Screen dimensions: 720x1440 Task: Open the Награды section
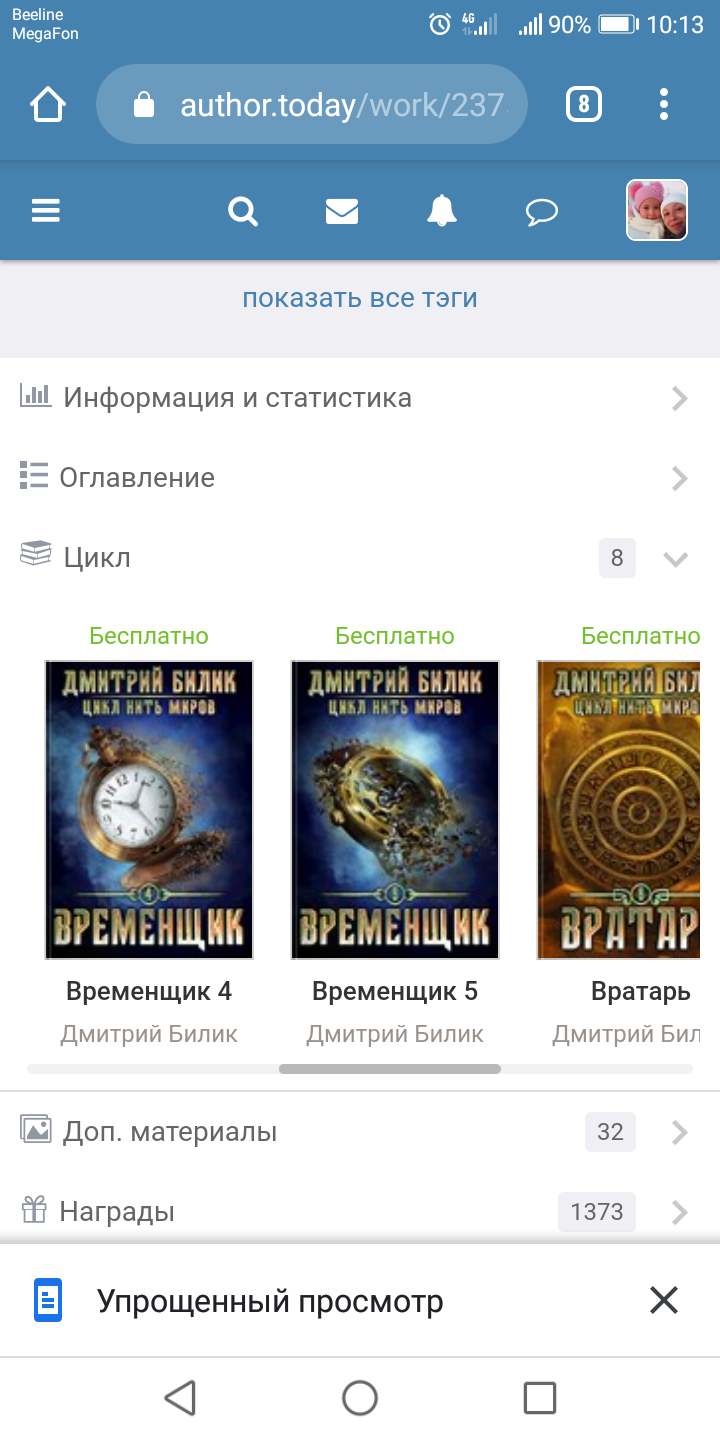[360, 1212]
